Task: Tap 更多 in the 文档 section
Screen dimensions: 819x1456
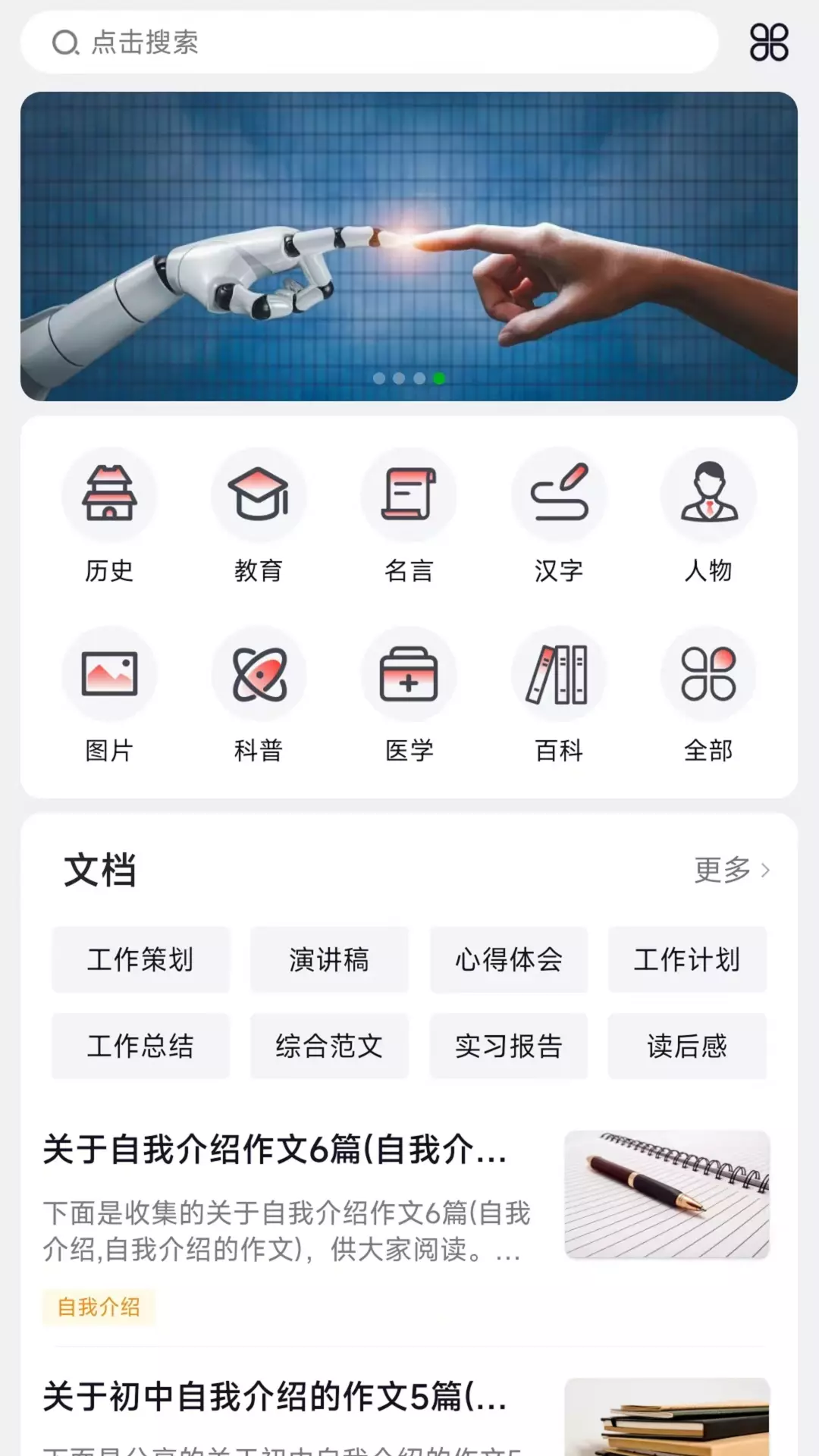Action: click(x=732, y=870)
